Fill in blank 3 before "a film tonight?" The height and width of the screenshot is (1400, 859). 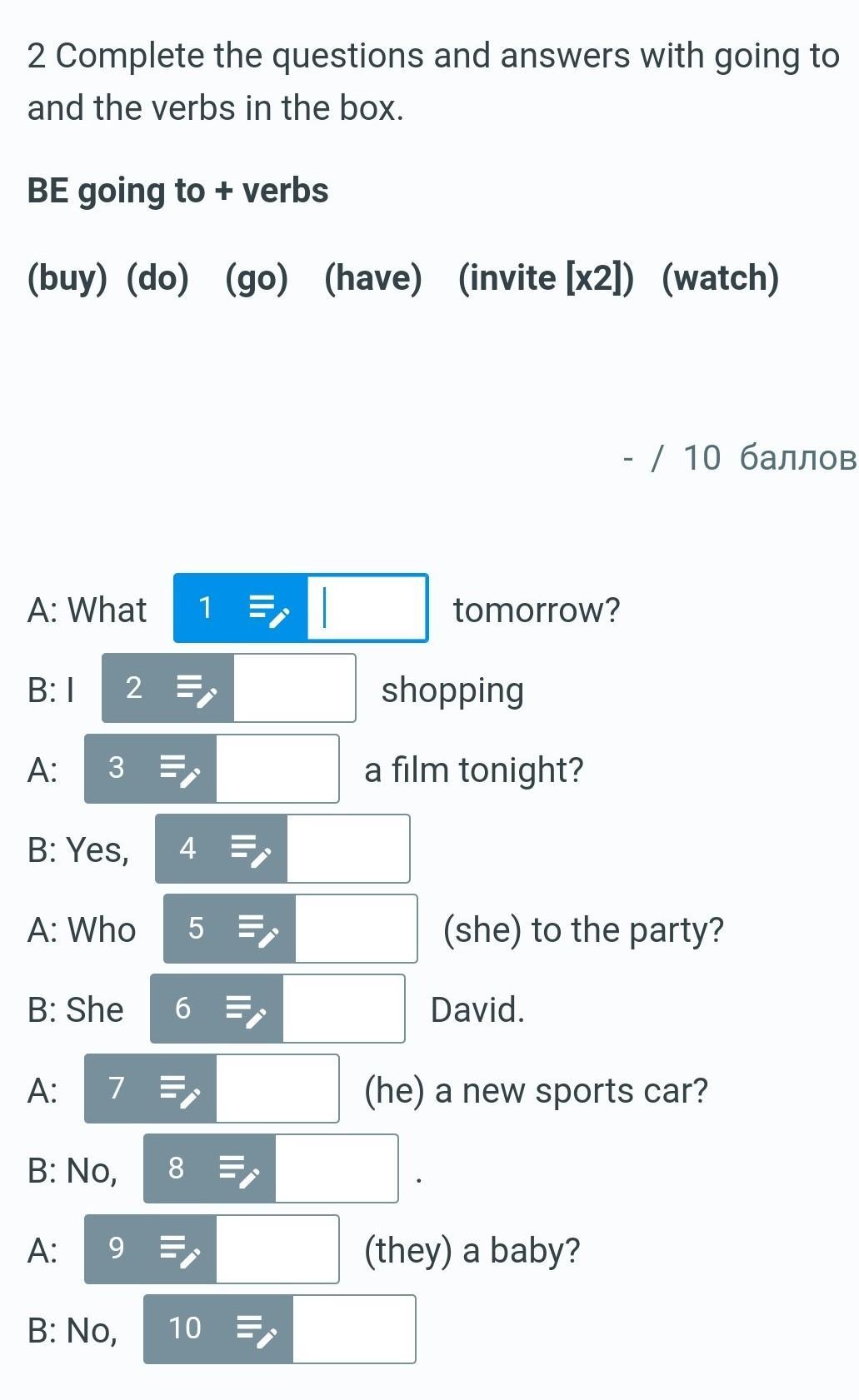(277, 768)
